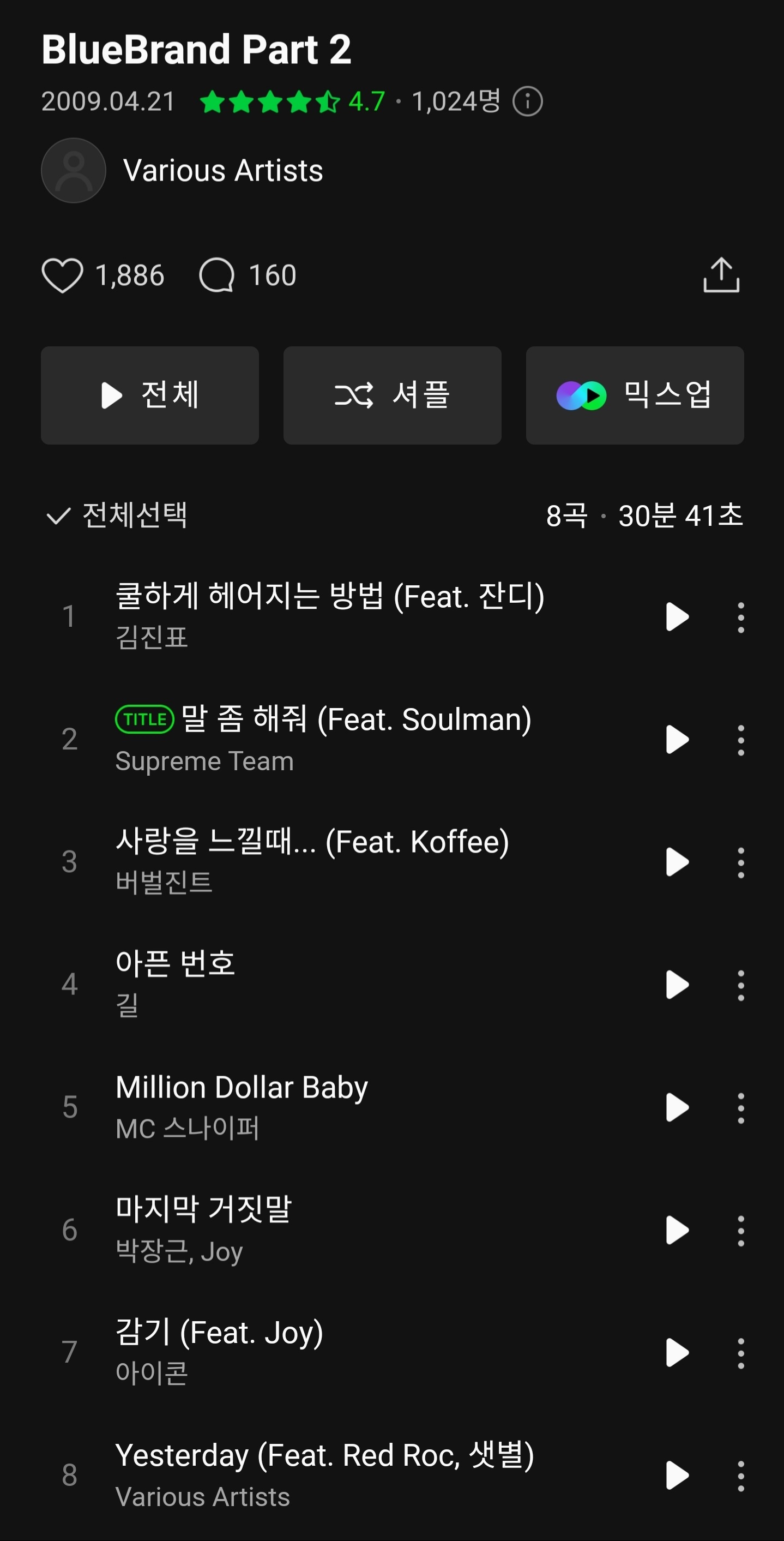Screen dimensions: 784x1541
Task: Open the rating info icon
Action: [x=527, y=101]
